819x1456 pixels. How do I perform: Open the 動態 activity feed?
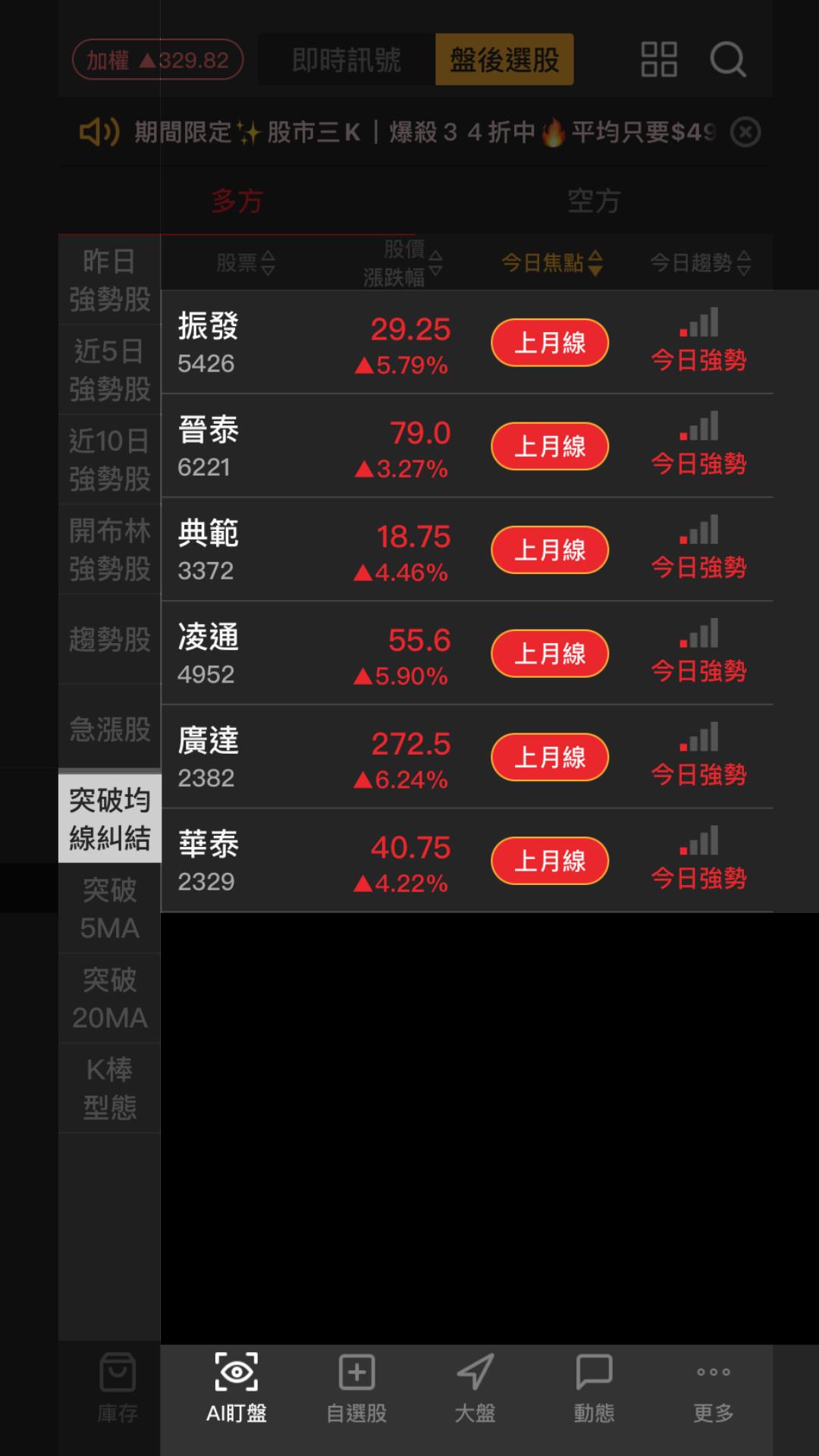(595, 1392)
